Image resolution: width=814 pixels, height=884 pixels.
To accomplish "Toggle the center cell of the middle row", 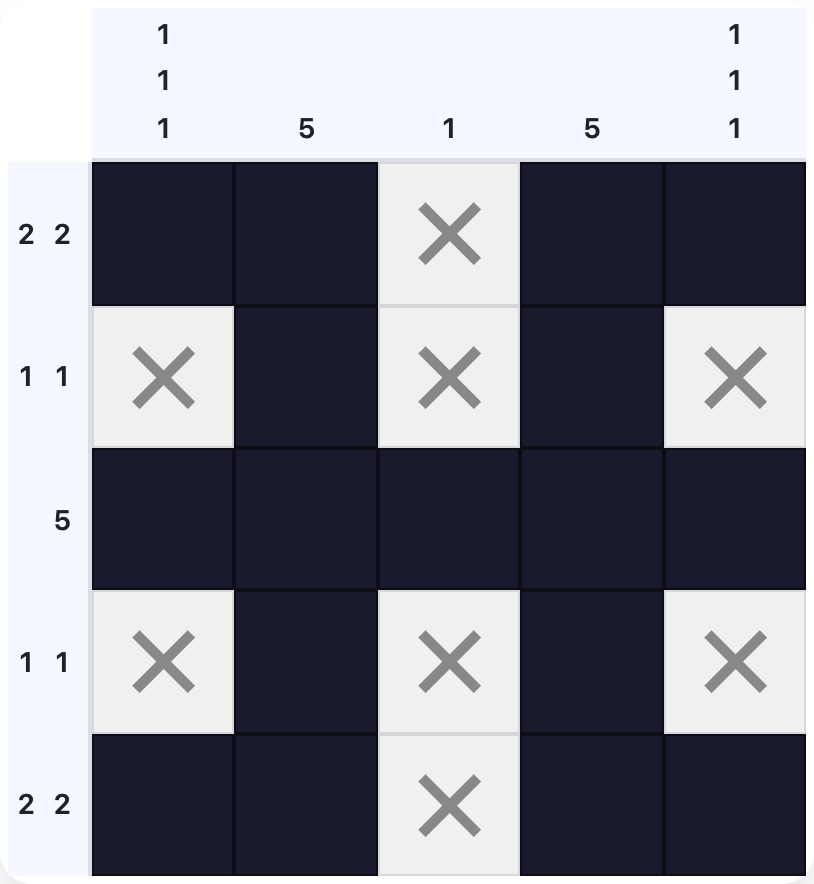I will click(x=449, y=520).
